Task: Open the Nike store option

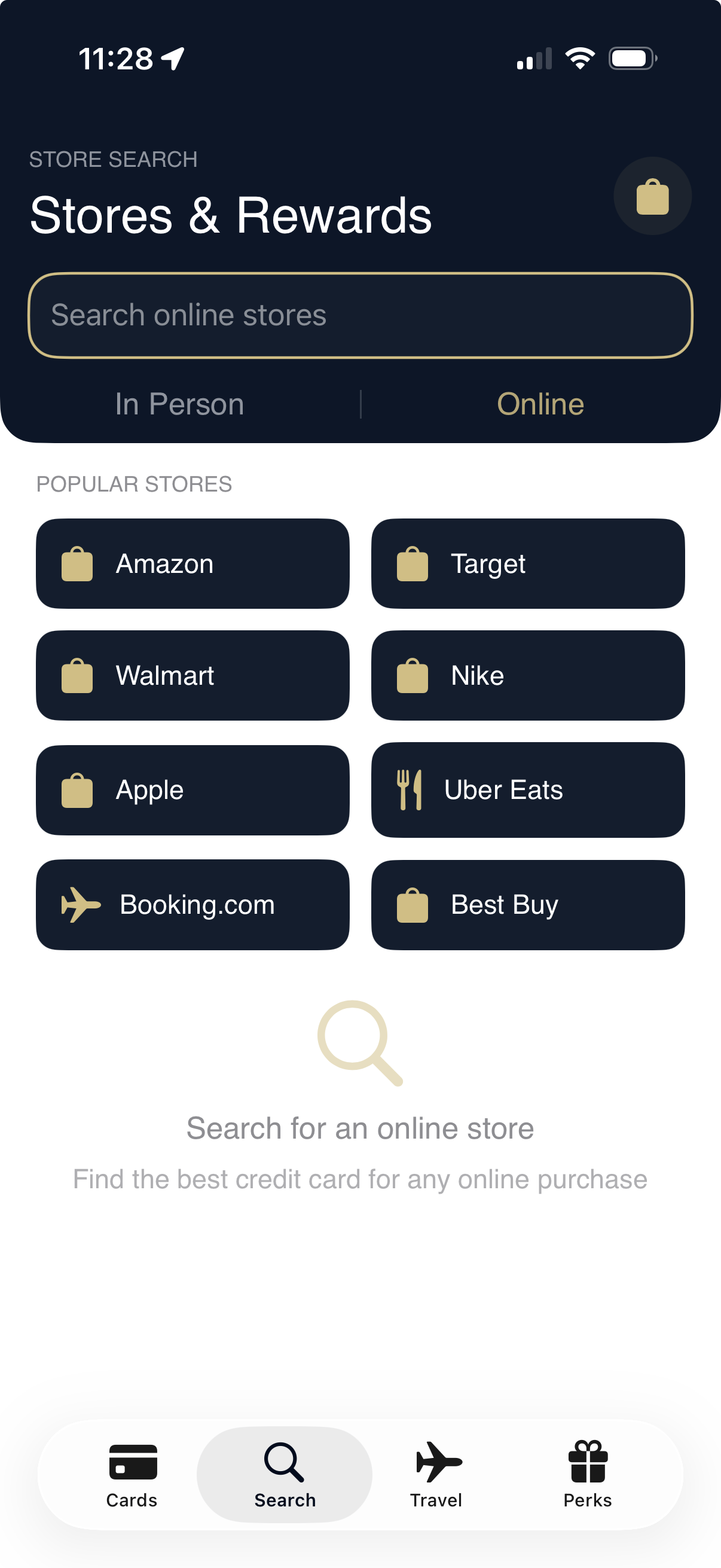Action: coord(527,676)
